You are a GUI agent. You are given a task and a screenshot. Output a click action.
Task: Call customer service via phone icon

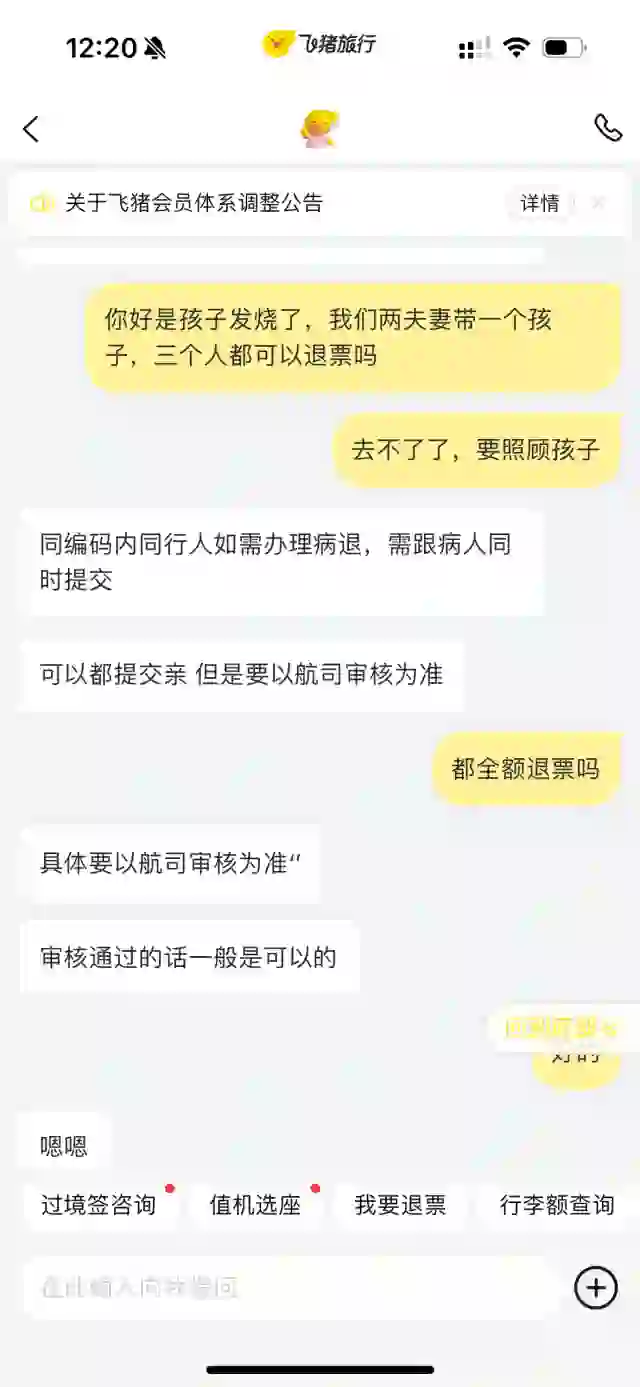(607, 128)
